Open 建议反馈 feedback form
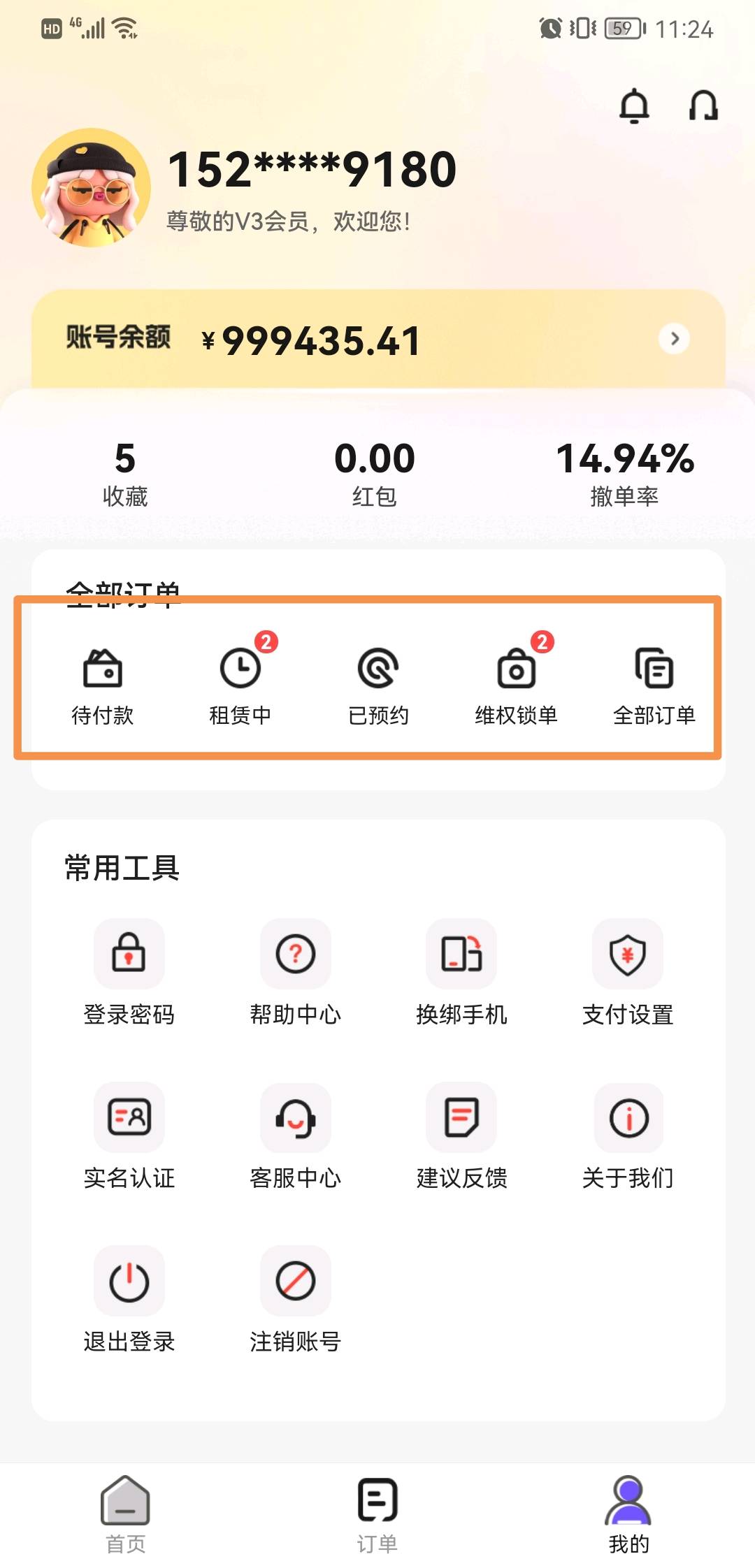755x1568 pixels. [x=461, y=1135]
